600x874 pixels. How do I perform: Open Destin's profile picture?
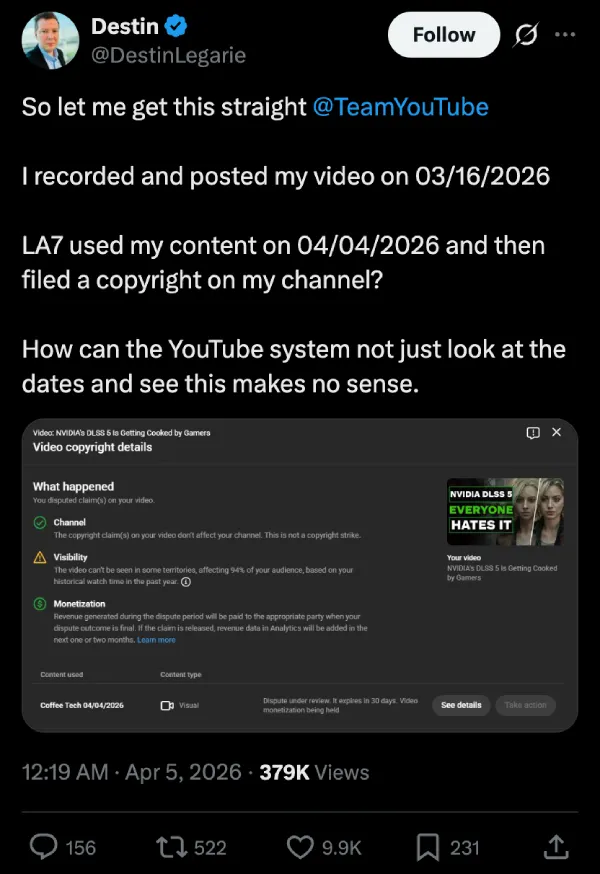point(49,40)
